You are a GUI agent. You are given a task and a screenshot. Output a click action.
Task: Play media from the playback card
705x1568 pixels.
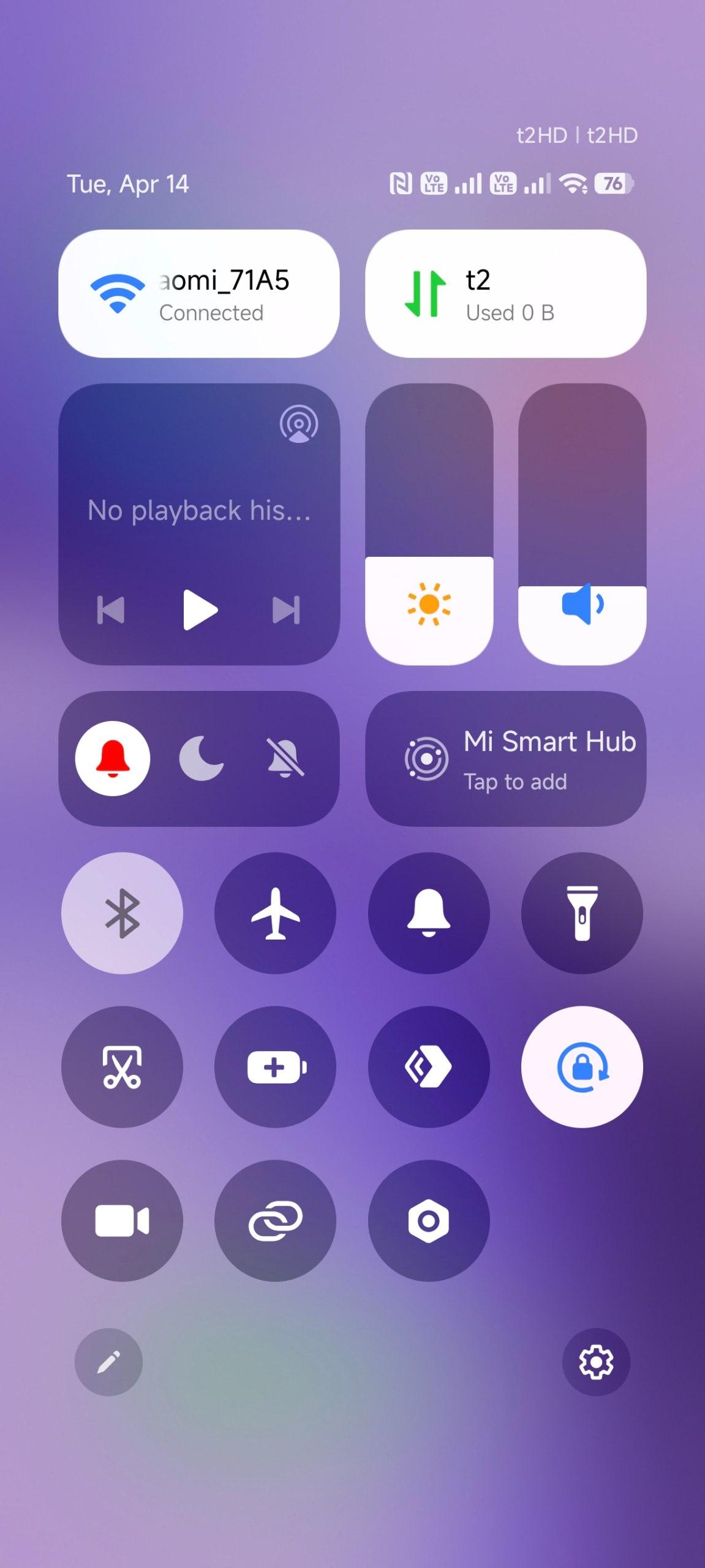tap(200, 609)
